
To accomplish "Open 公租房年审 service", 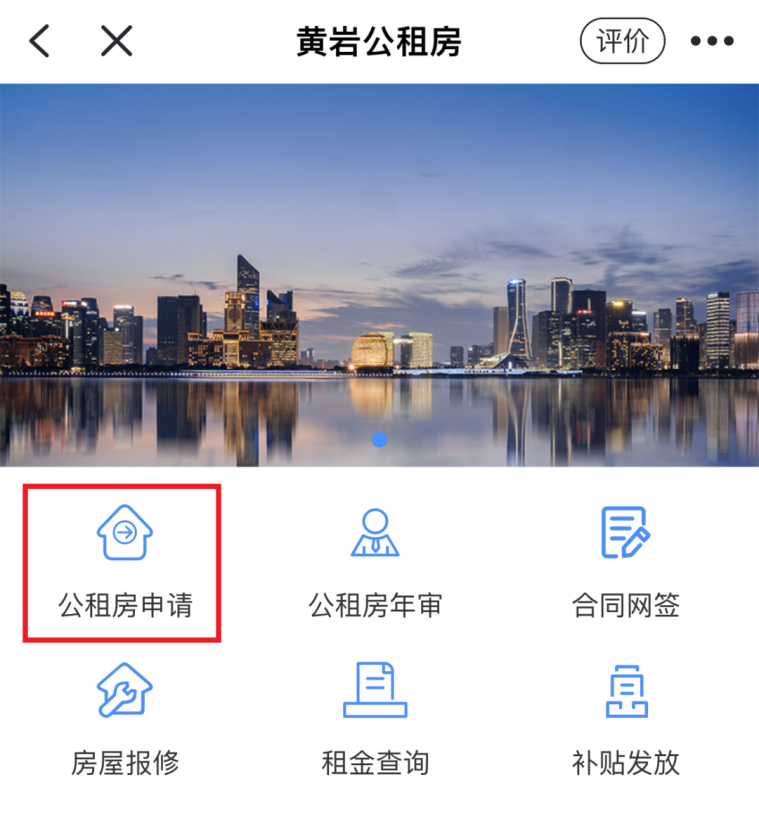I will tap(375, 560).
